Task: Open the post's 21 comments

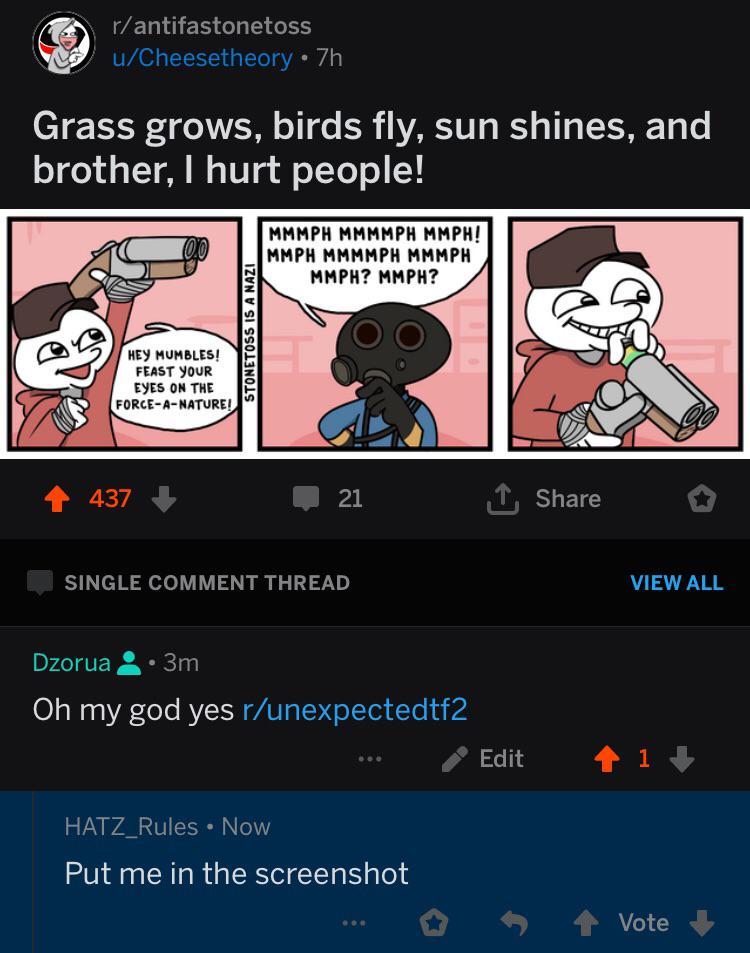Action: coord(328,498)
